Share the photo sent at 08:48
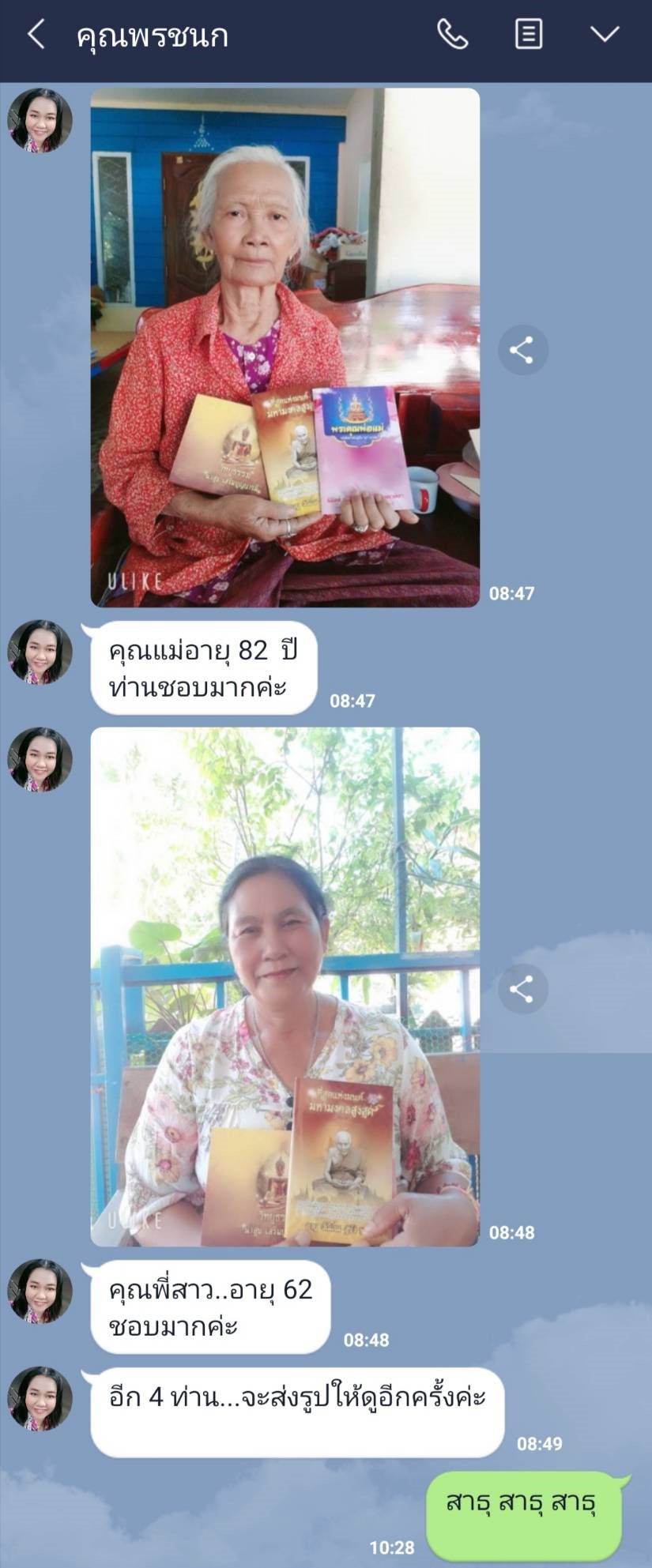Image resolution: width=652 pixels, height=1568 pixels. (x=522, y=989)
